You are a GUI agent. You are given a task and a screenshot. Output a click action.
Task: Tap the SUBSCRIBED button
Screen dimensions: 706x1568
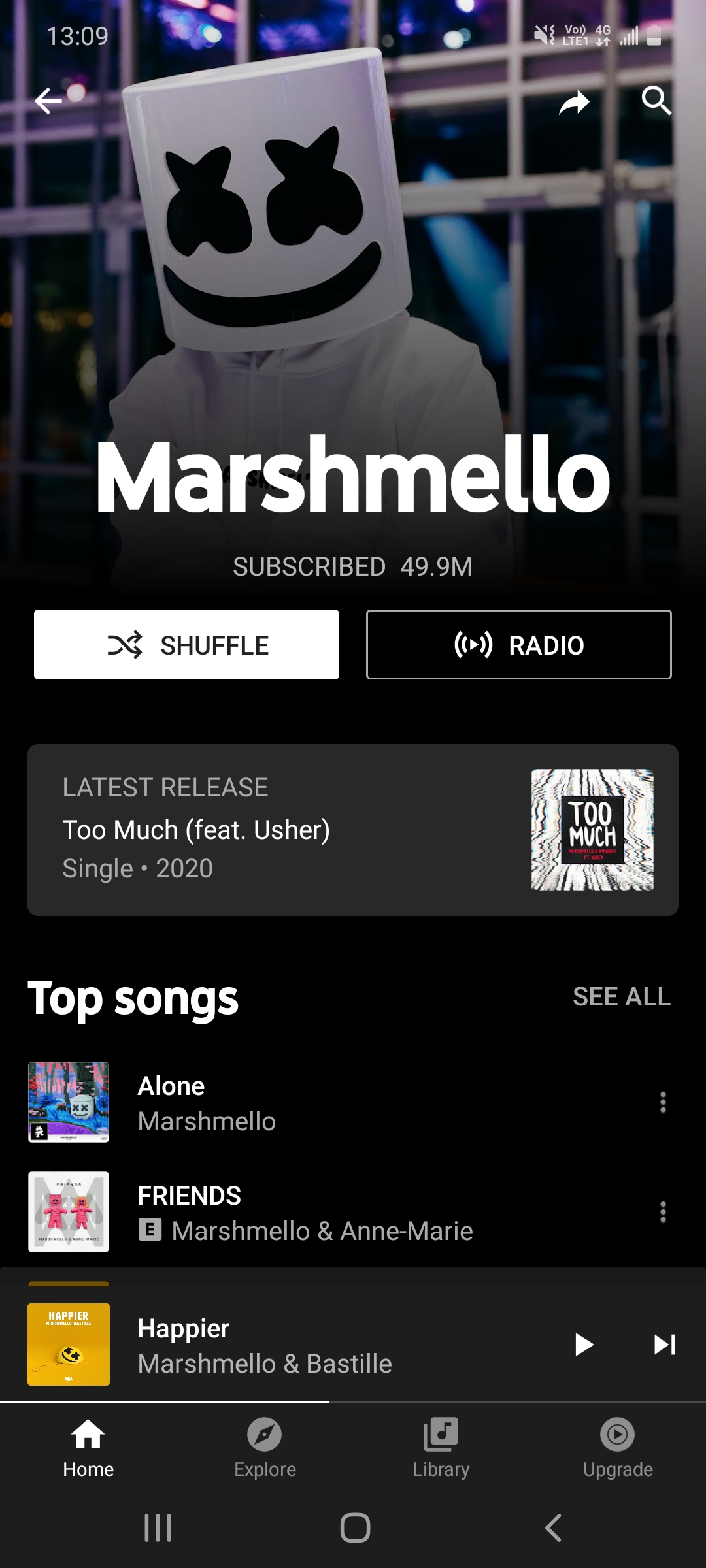click(309, 566)
